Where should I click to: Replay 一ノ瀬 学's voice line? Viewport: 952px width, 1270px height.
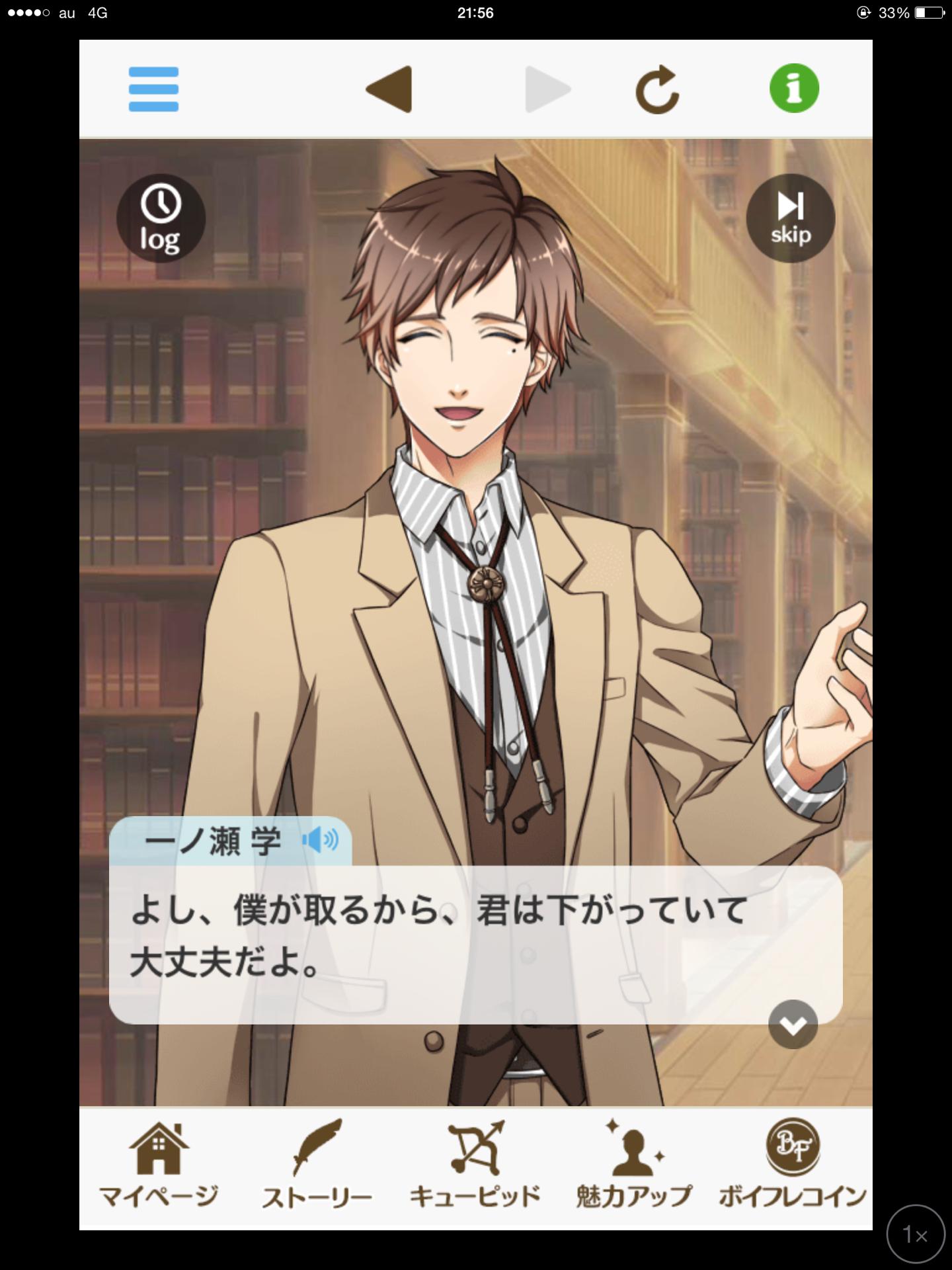coord(321,840)
